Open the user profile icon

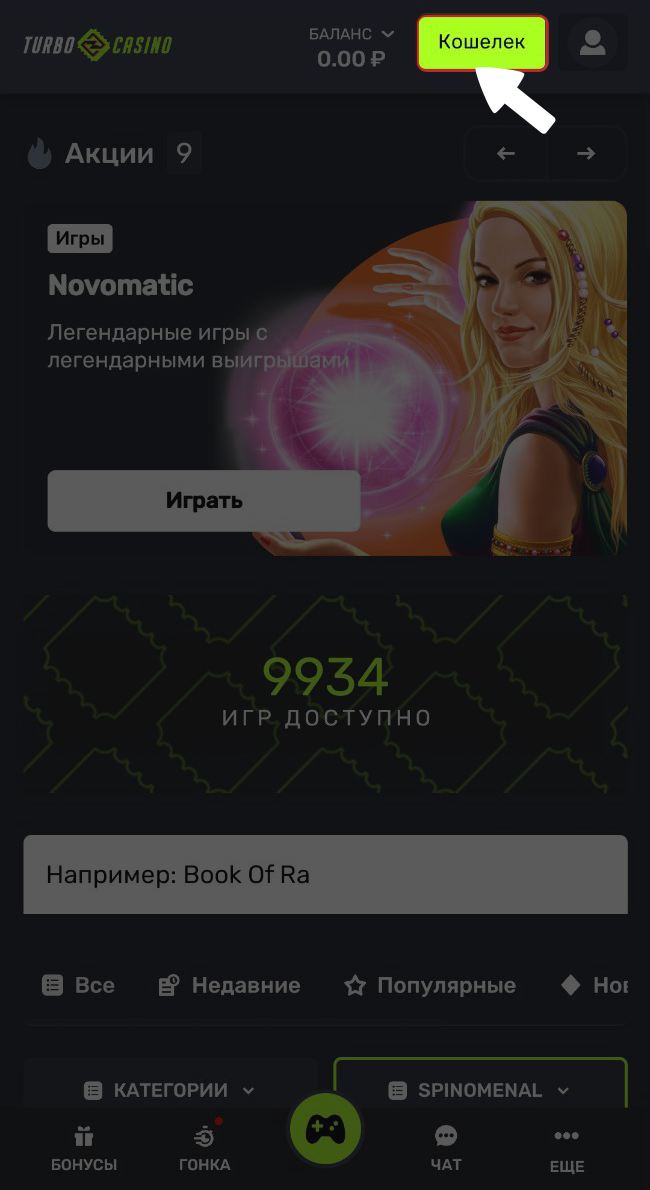pos(593,43)
